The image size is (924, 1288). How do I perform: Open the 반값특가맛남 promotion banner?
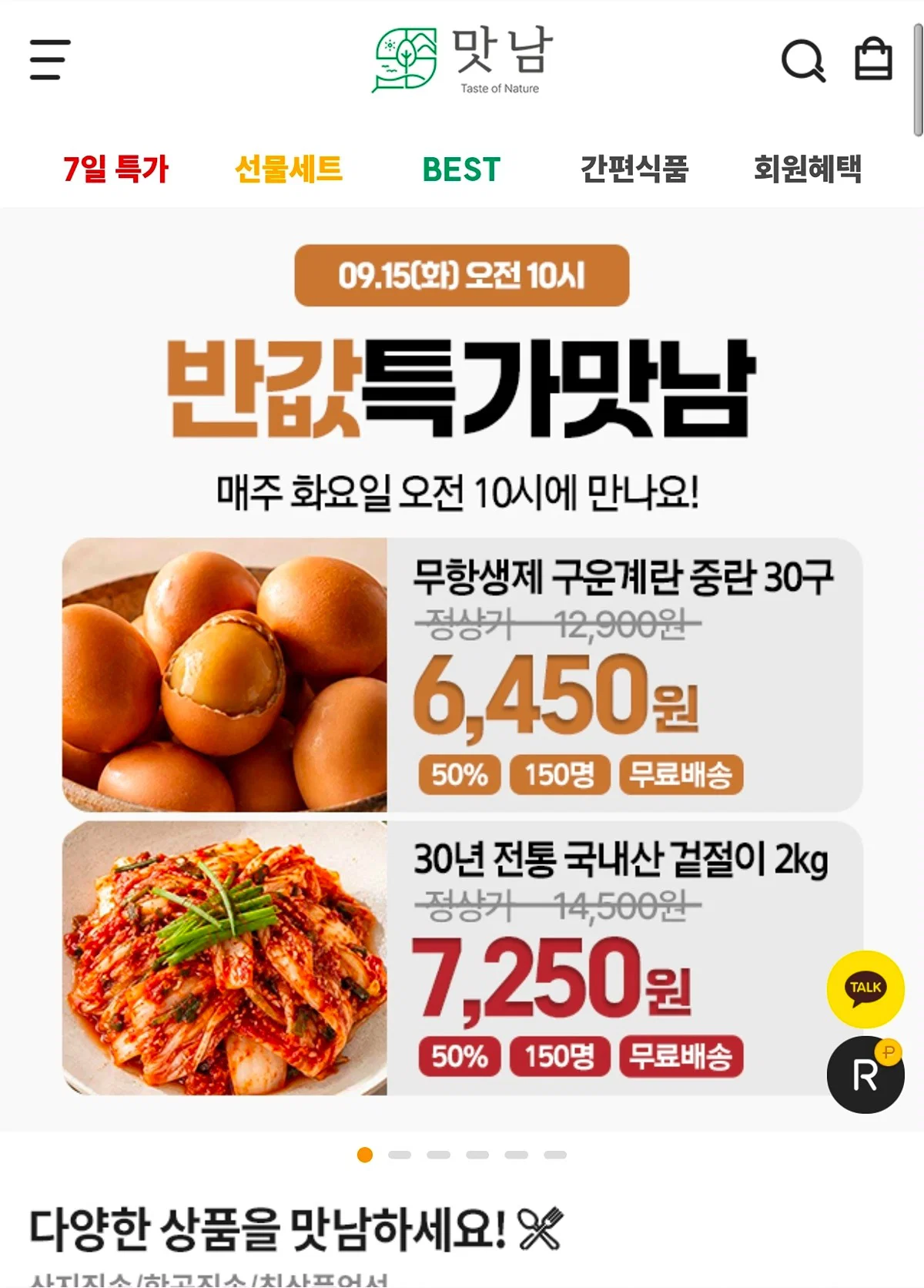(x=462, y=669)
